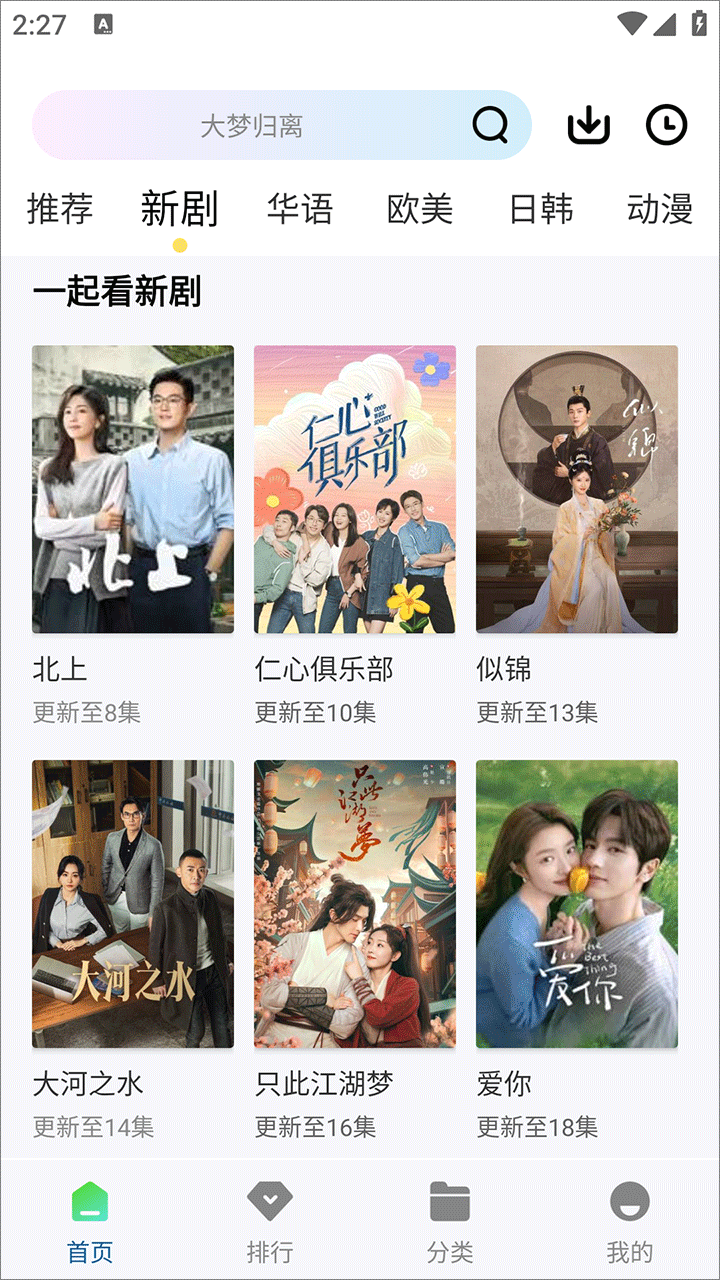Open the 我的 profile tab
The image size is (720, 1280).
tap(630, 1220)
